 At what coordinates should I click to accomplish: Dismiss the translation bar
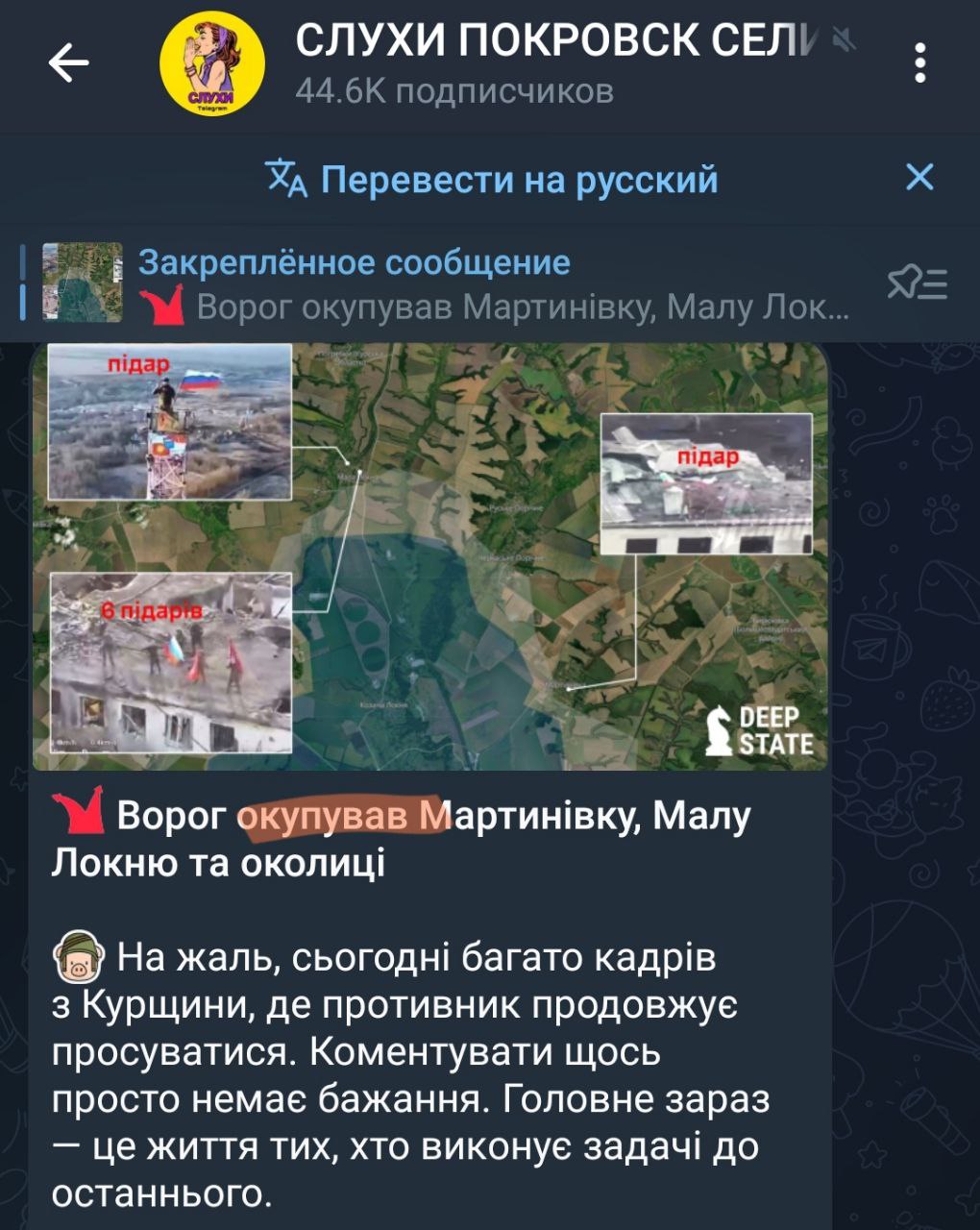919,178
